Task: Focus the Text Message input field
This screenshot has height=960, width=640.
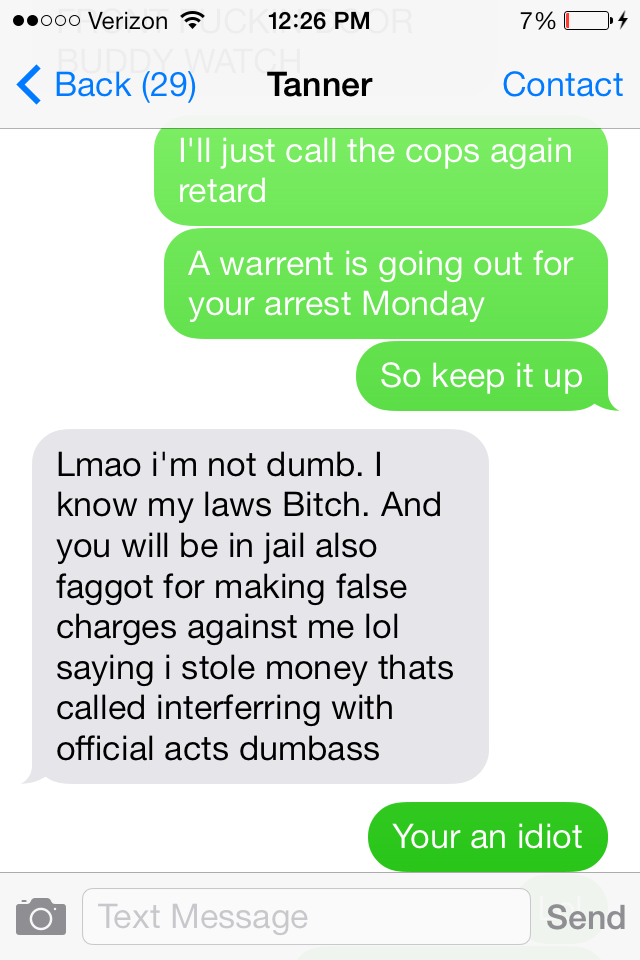Action: pyautogui.click(x=305, y=916)
